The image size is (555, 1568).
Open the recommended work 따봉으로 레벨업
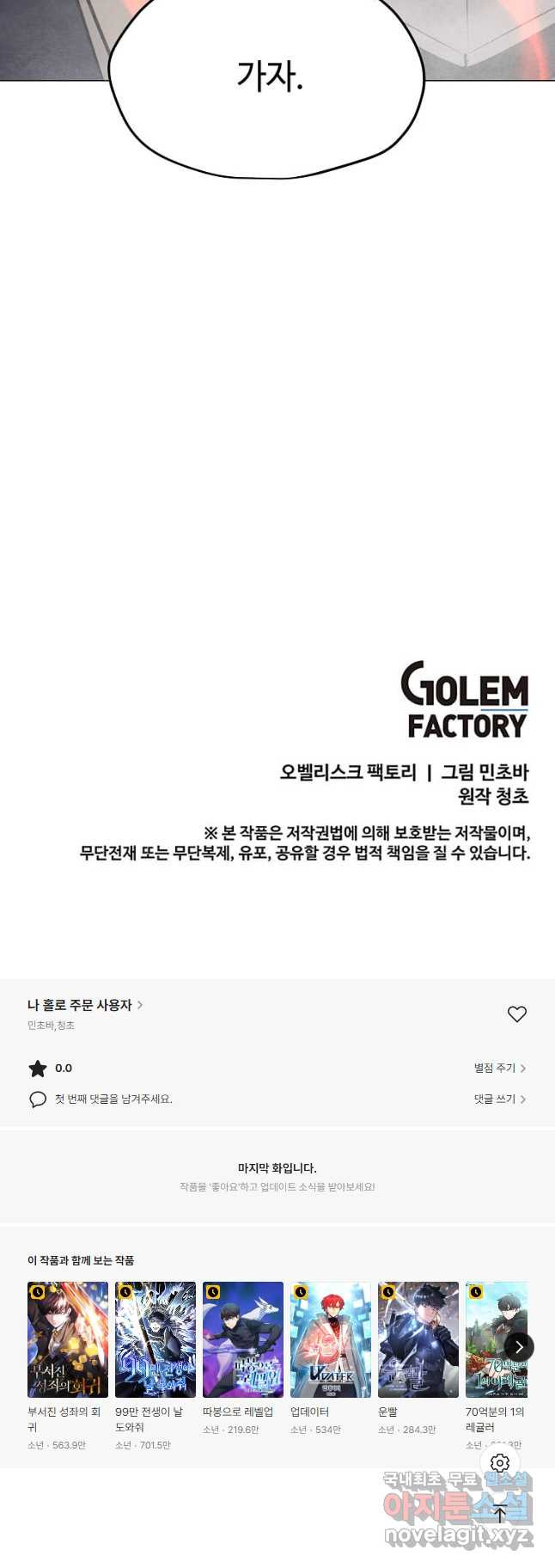point(243,1339)
